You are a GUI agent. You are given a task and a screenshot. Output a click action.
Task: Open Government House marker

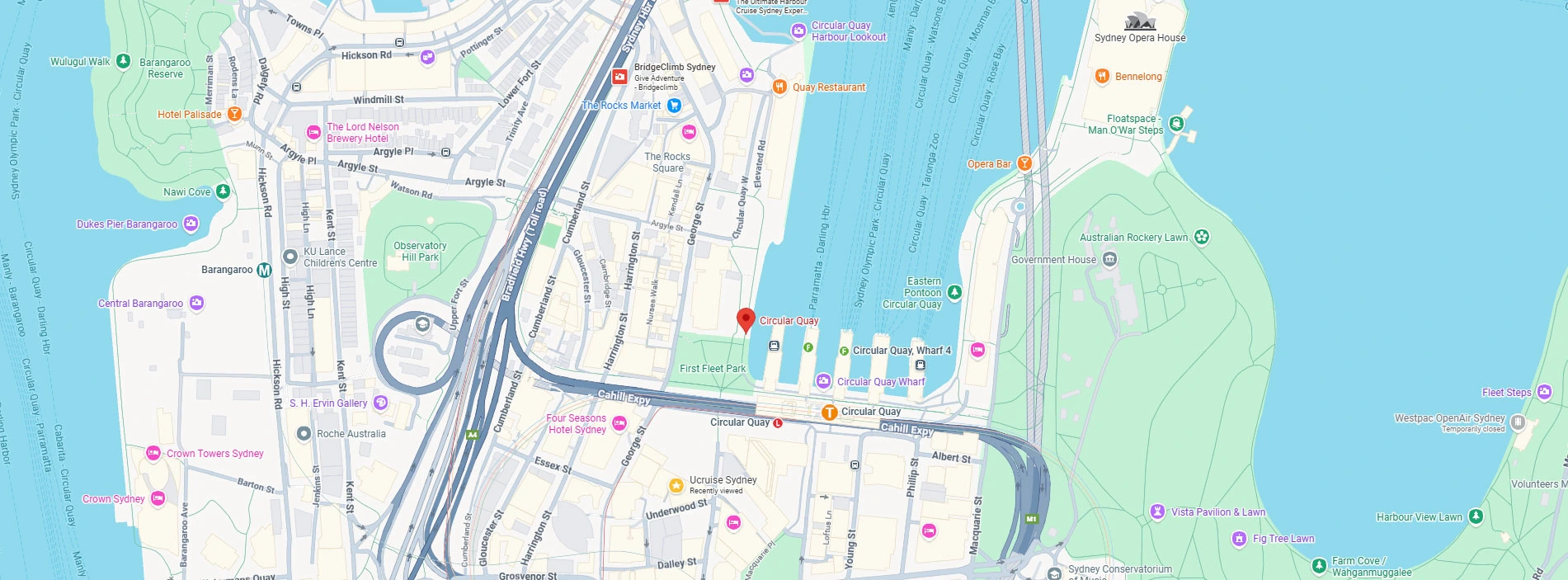pyautogui.click(x=1110, y=260)
